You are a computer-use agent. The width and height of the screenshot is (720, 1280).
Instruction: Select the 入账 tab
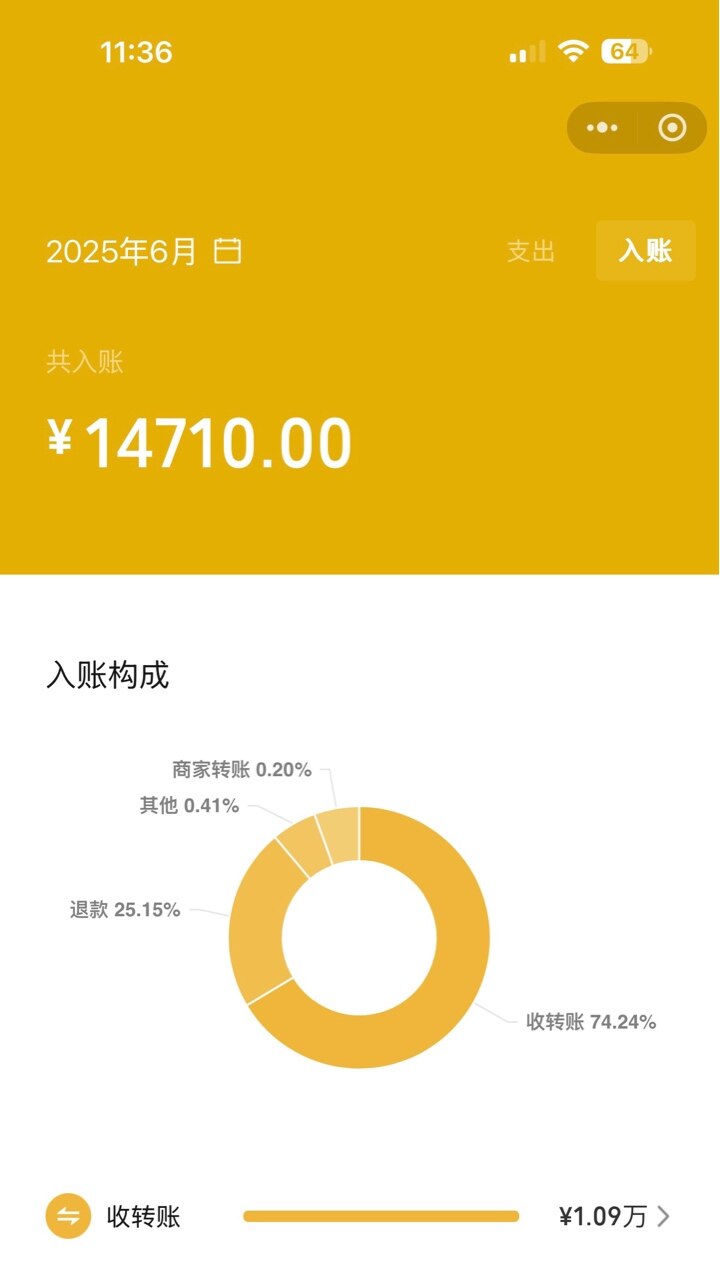tap(645, 251)
